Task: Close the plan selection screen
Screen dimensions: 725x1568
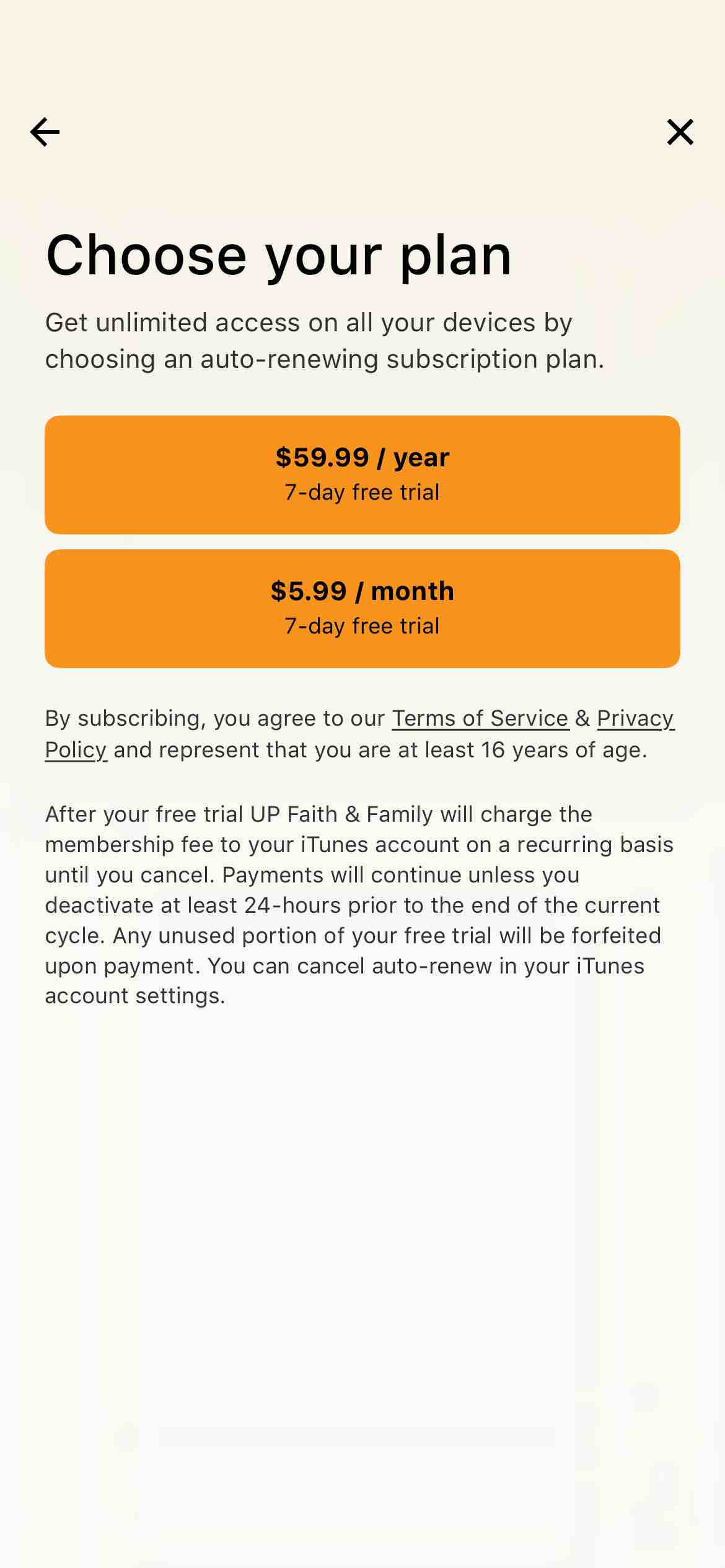Action: coord(680,132)
